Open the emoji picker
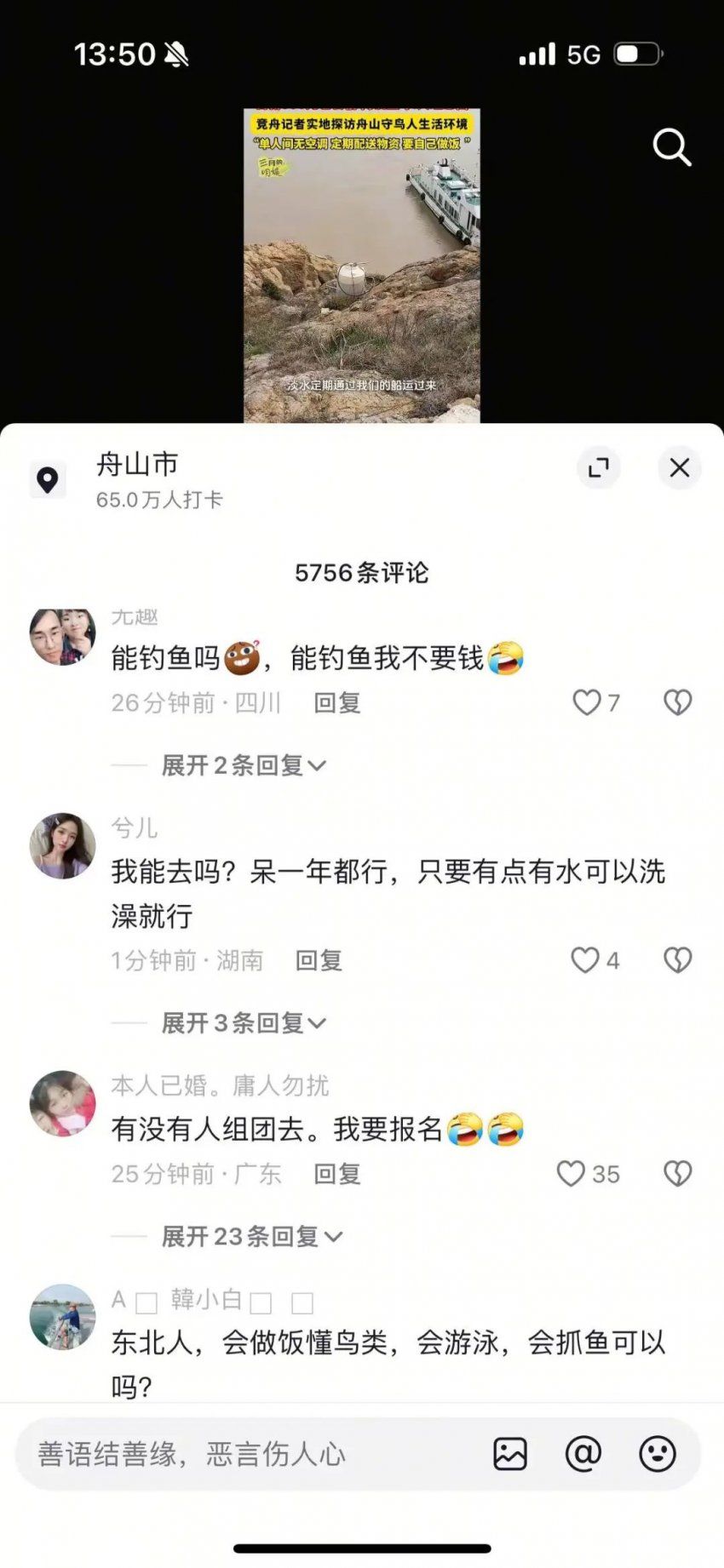 tap(658, 1454)
